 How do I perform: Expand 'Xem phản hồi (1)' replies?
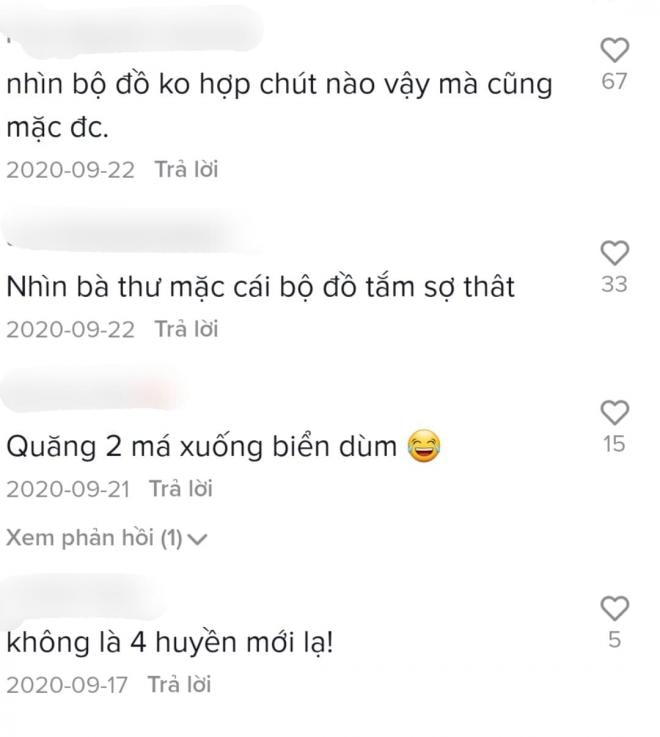tap(106, 538)
